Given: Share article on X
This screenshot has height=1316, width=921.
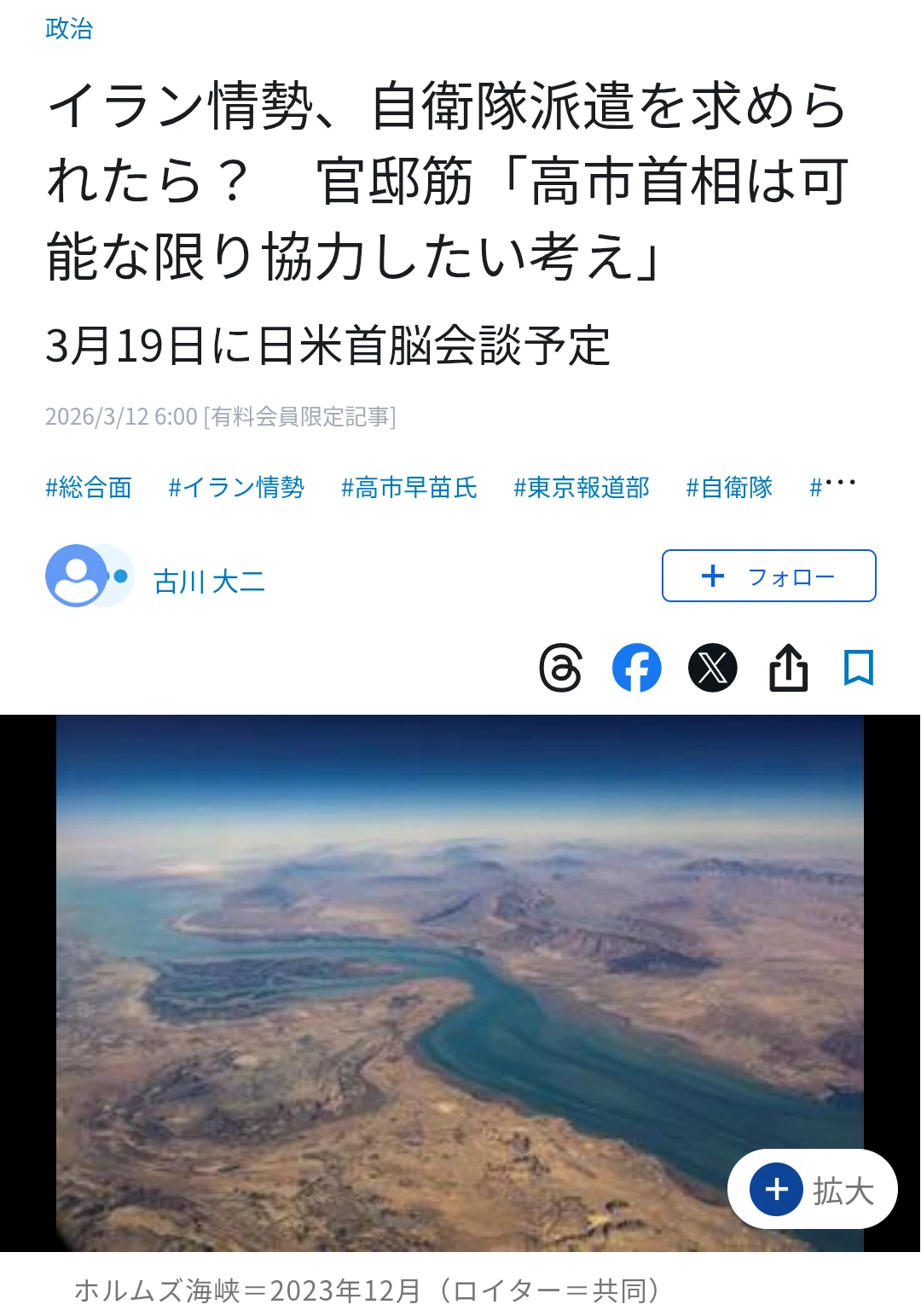Looking at the screenshot, I should point(712,668).
